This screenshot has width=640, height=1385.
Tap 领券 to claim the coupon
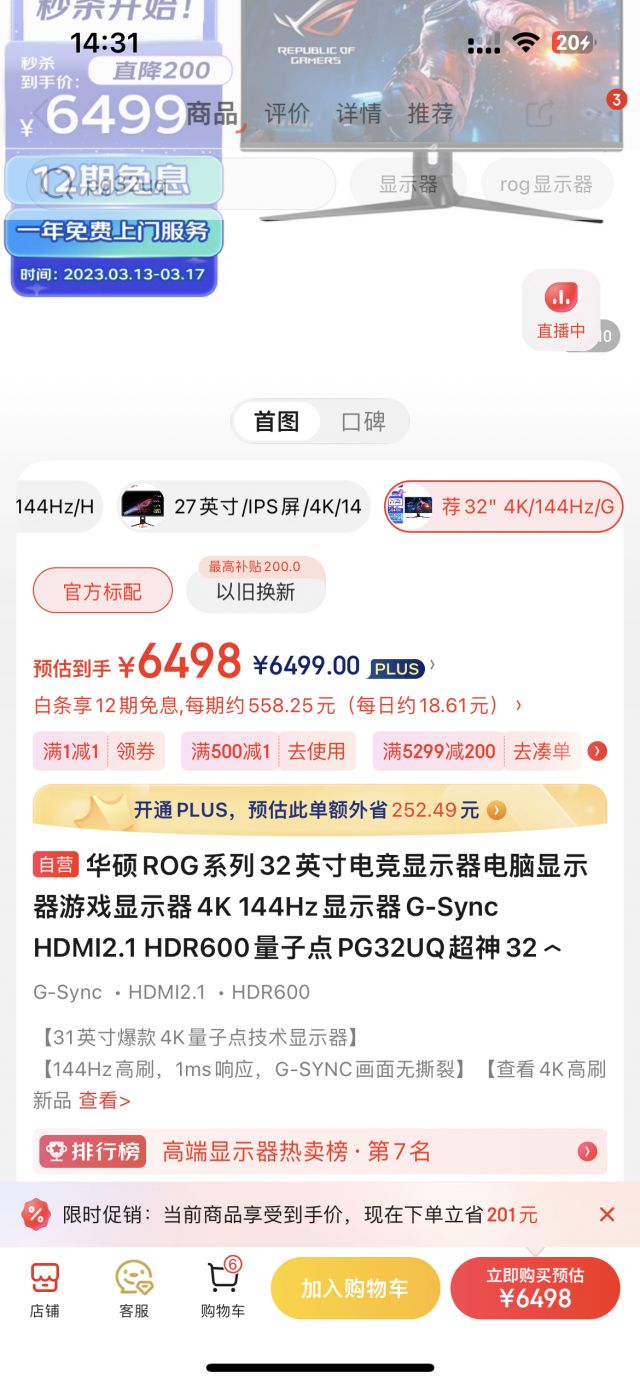135,751
